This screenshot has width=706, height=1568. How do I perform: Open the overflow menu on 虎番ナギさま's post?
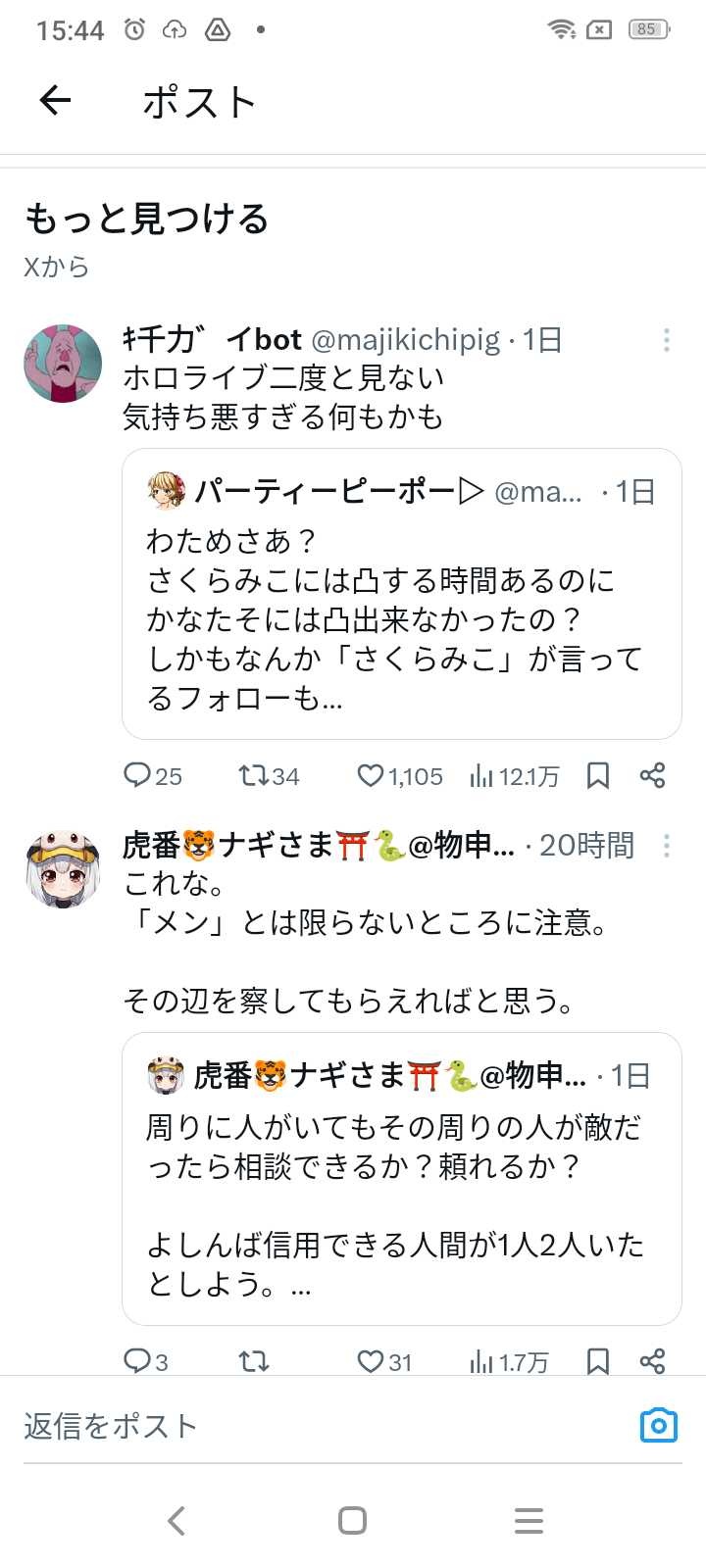(667, 846)
